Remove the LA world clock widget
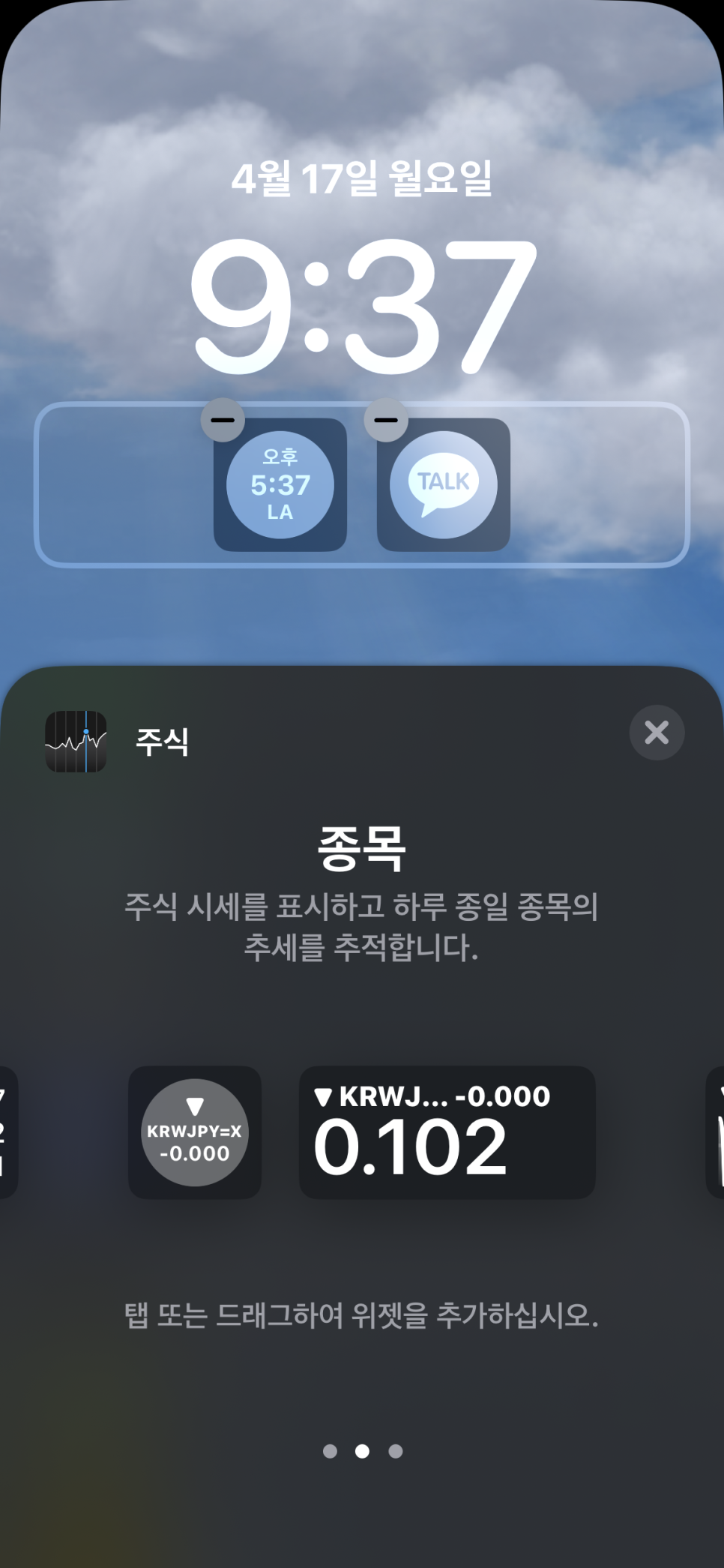 tap(223, 420)
